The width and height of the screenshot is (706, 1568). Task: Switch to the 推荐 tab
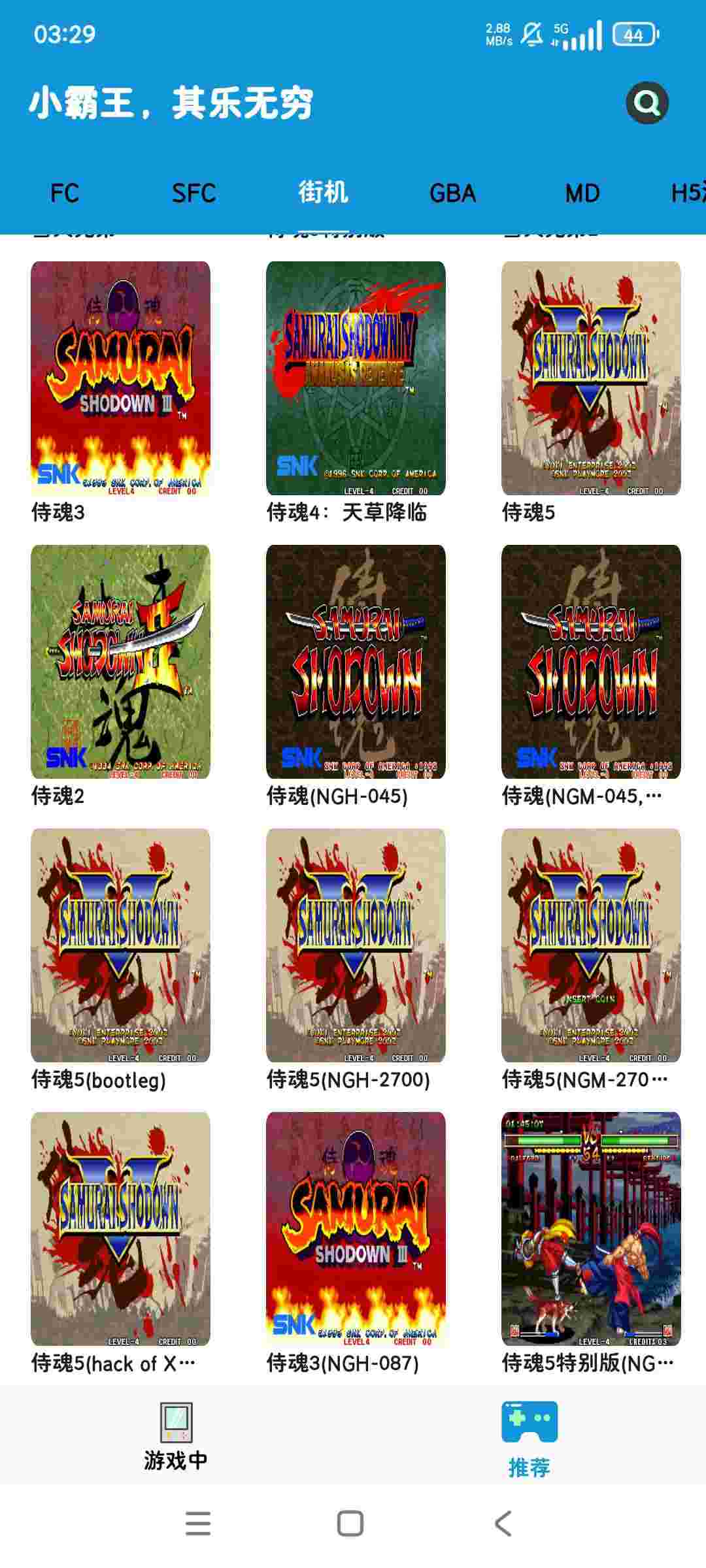[x=529, y=1436]
